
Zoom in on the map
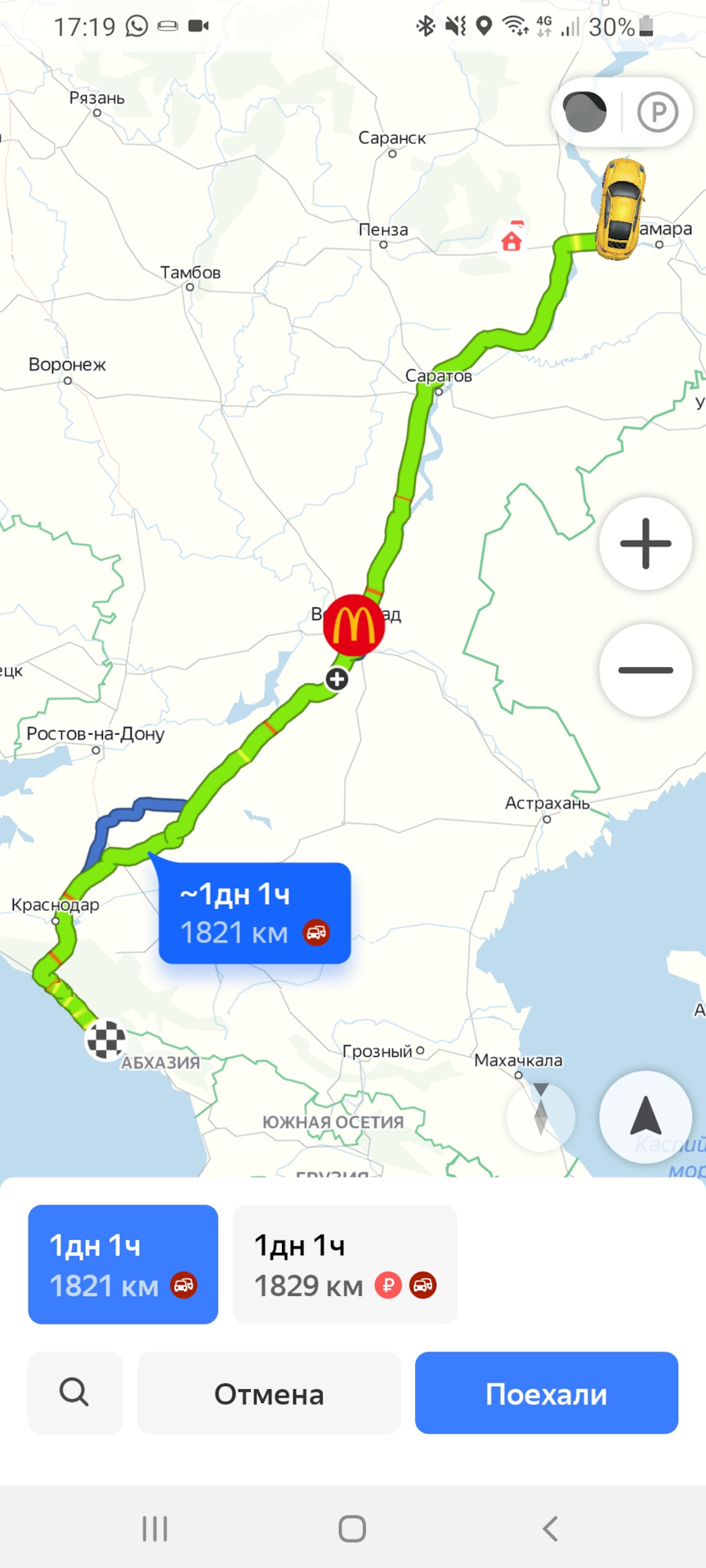point(646,543)
